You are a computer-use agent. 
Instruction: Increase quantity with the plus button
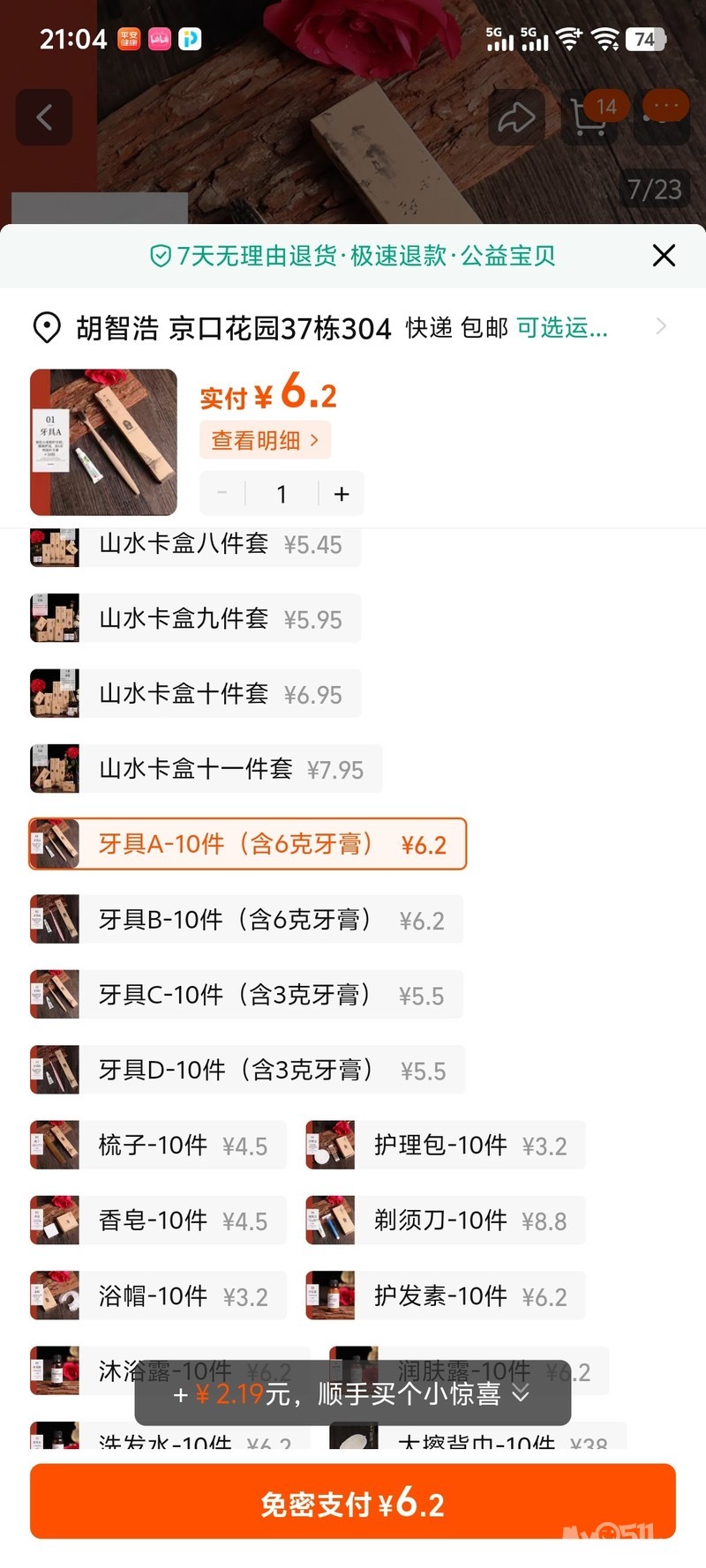point(342,494)
